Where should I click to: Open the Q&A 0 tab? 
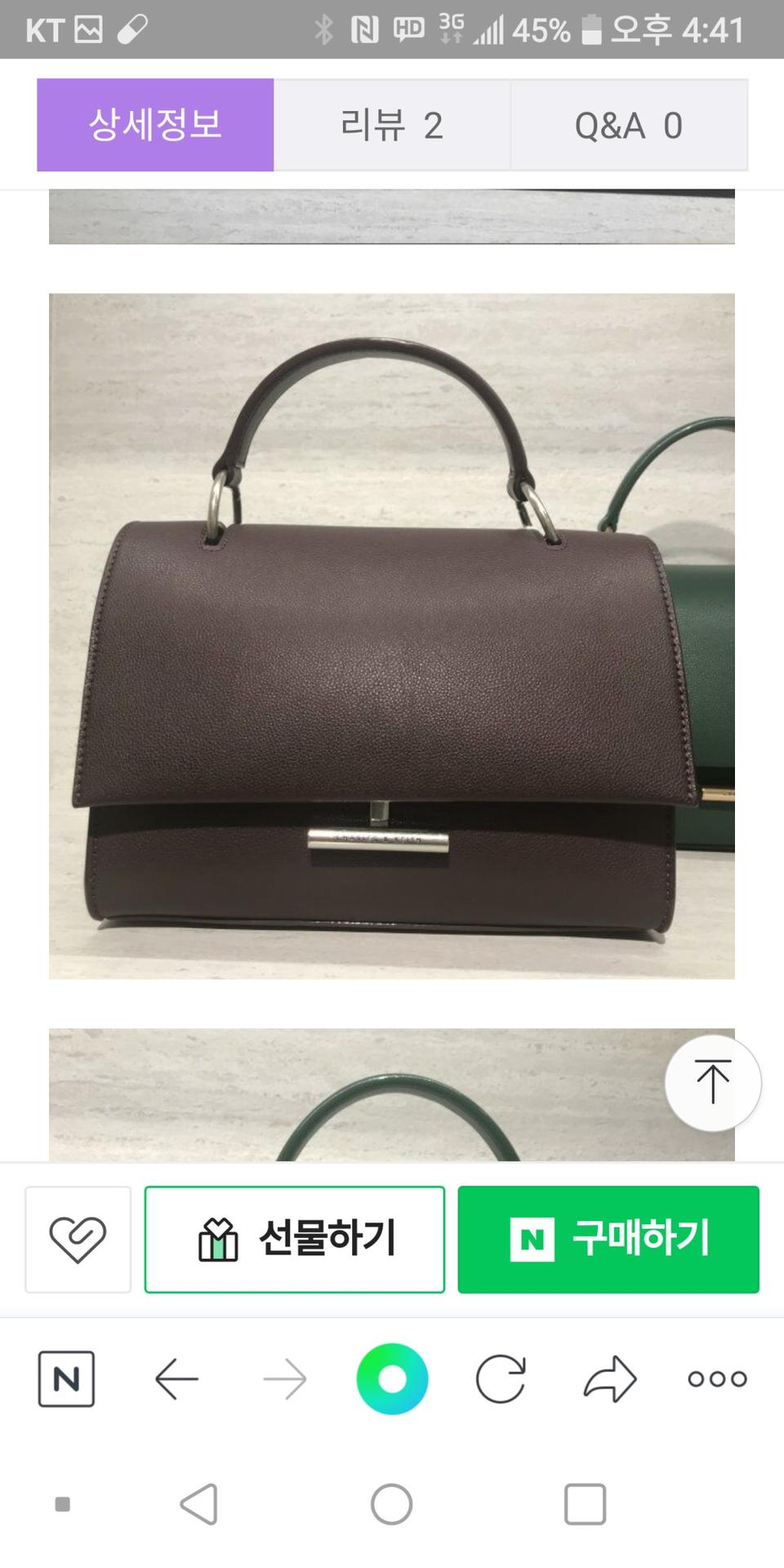(629, 125)
